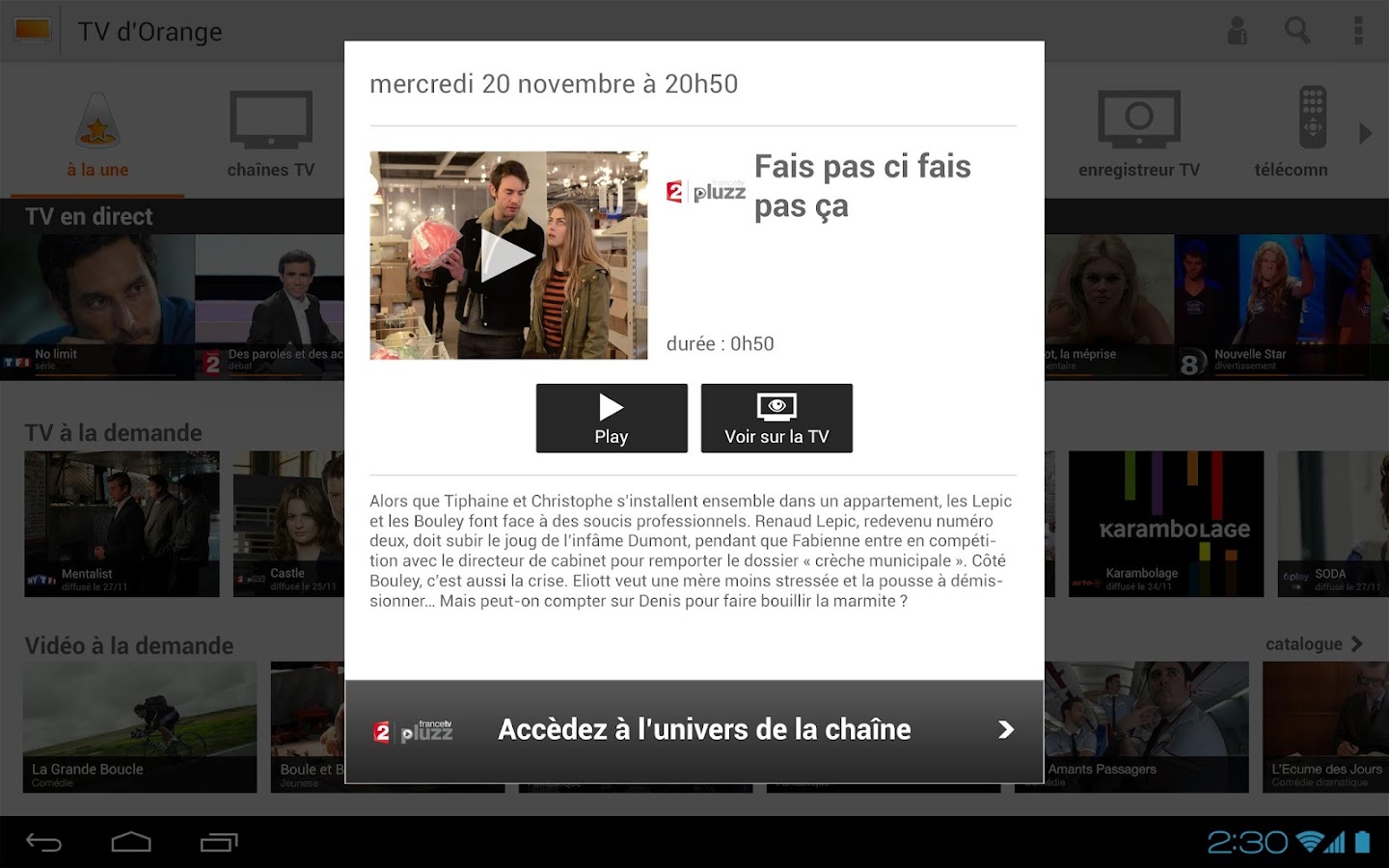The height and width of the screenshot is (868, 1389).
Task: Play the Fais pas ci fais pas ça video
Action: pyautogui.click(x=508, y=256)
